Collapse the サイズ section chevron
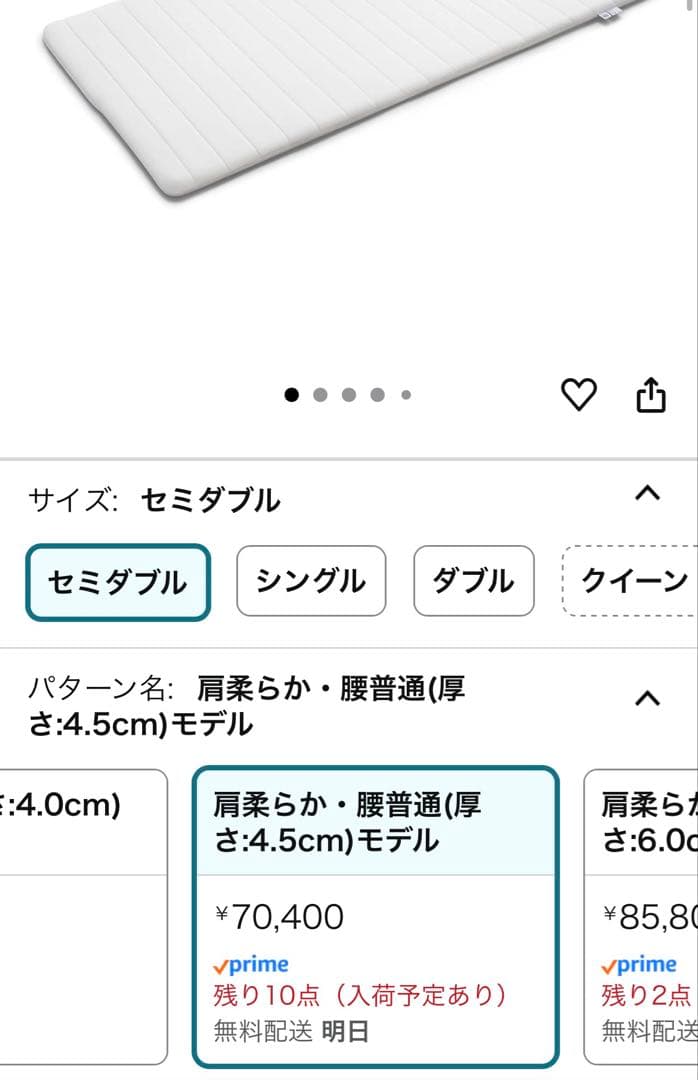 click(648, 493)
